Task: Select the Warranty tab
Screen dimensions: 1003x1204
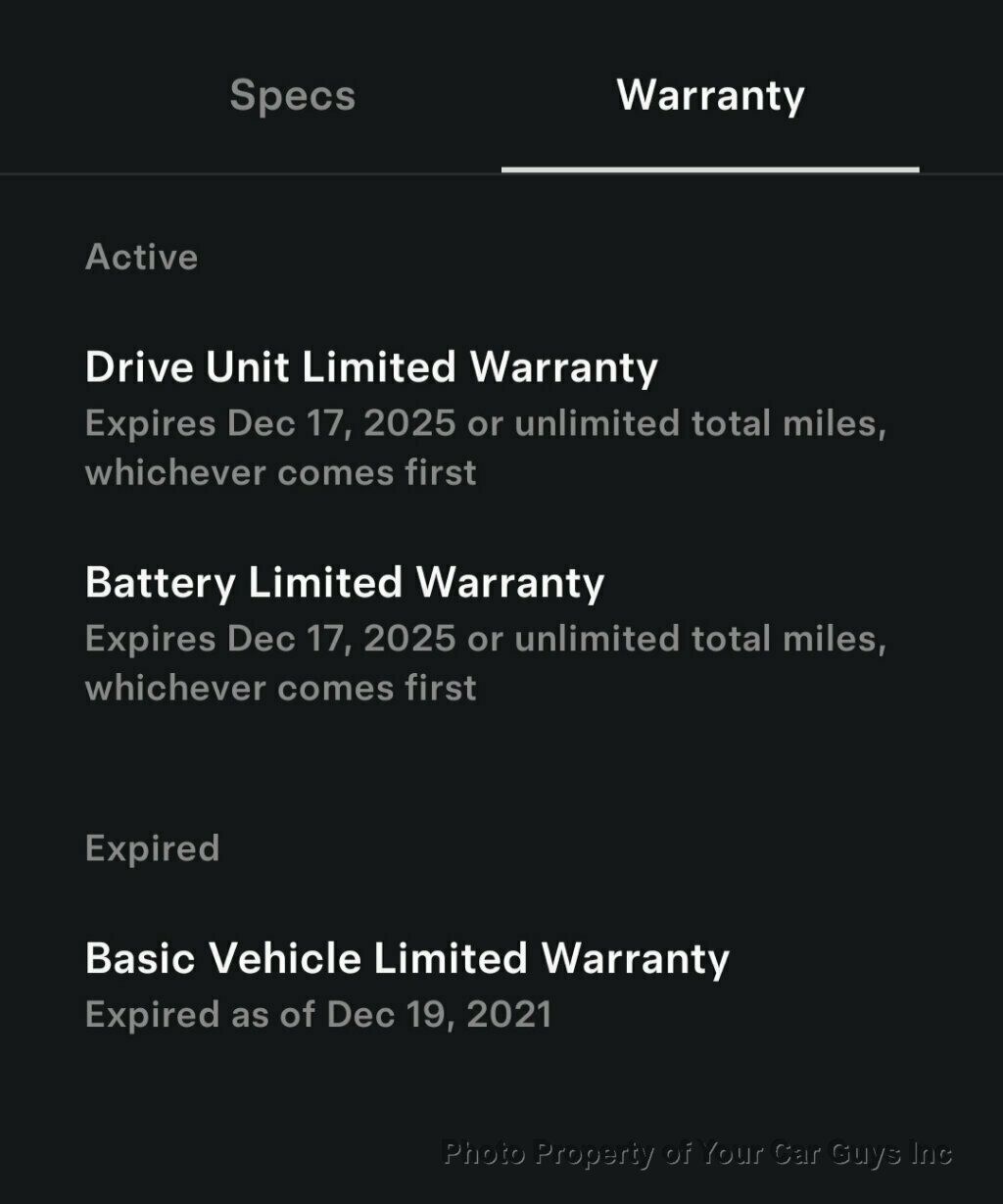Action: [709, 95]
